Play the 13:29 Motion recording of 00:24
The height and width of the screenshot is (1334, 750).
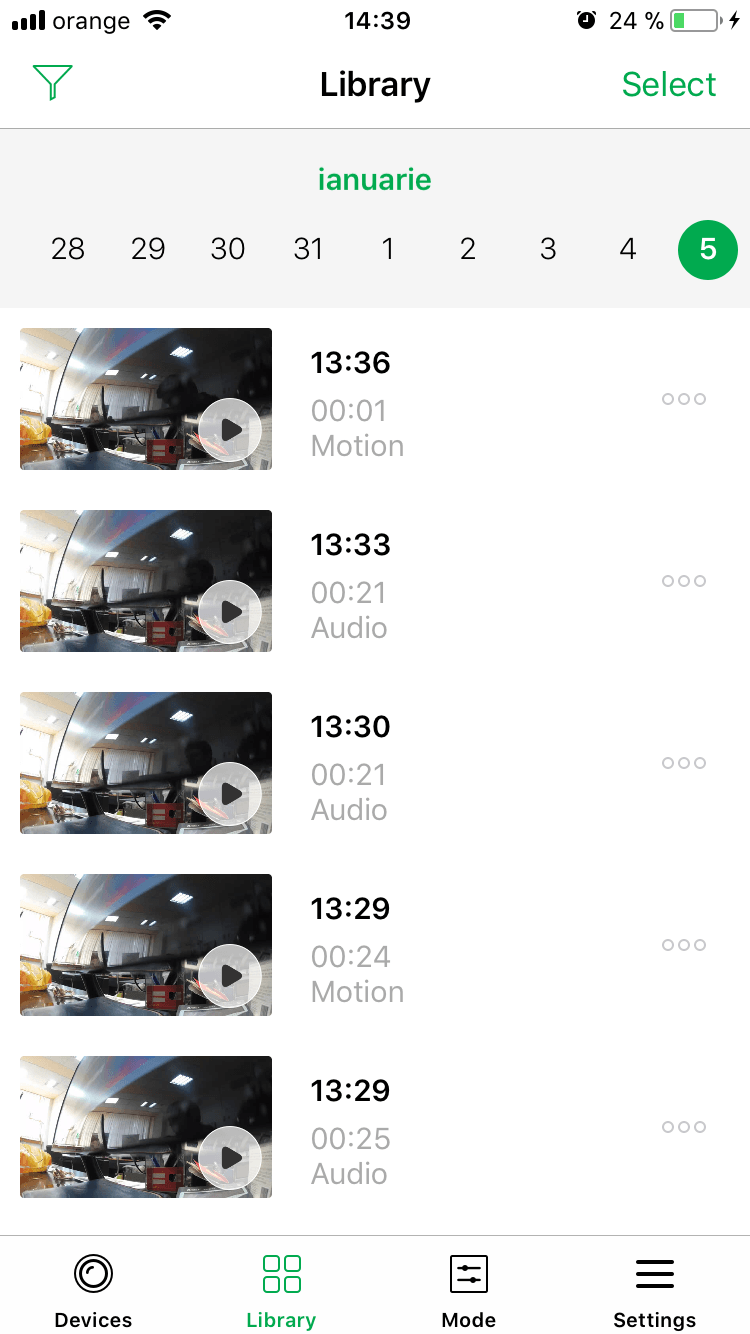point(146,945)
